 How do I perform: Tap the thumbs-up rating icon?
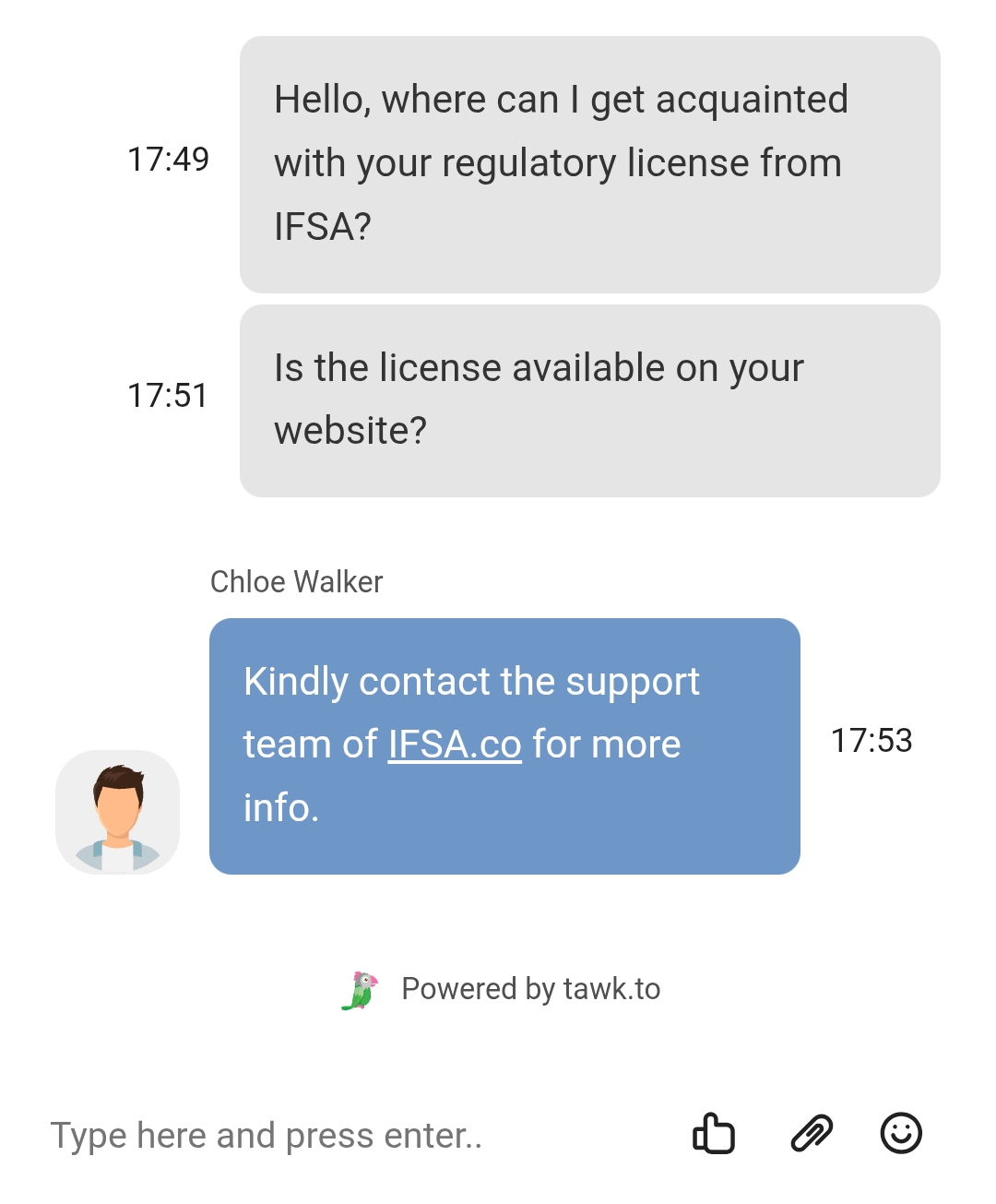point(714,1134)
